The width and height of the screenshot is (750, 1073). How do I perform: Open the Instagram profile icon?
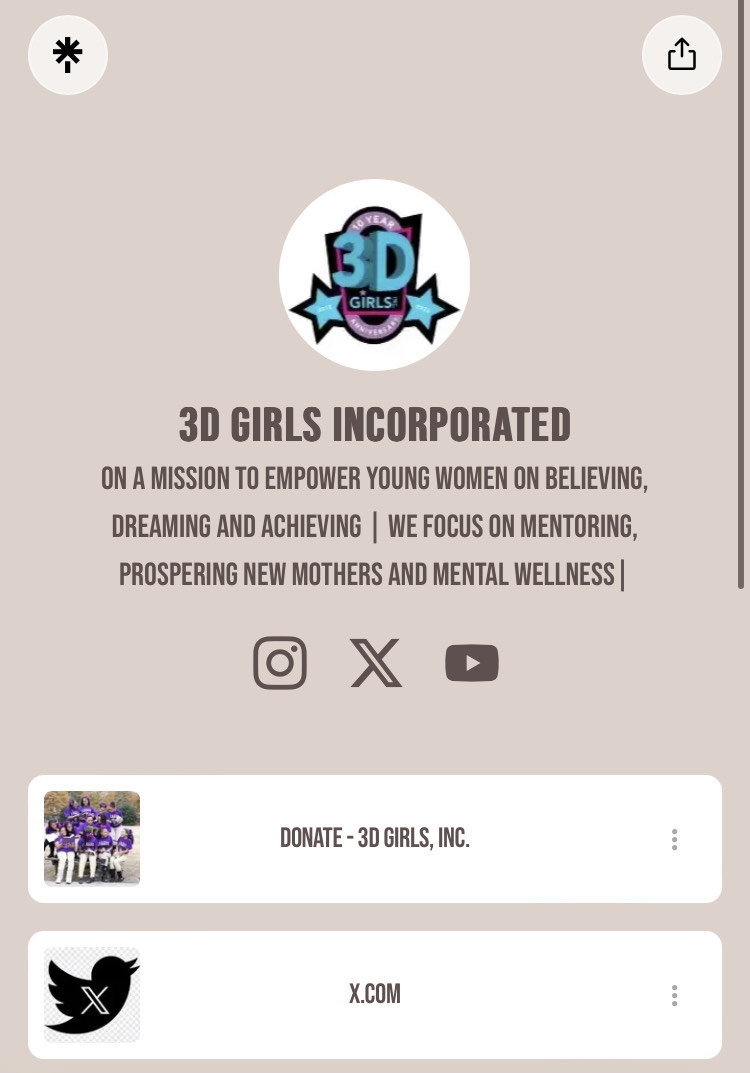pos(280,663)
